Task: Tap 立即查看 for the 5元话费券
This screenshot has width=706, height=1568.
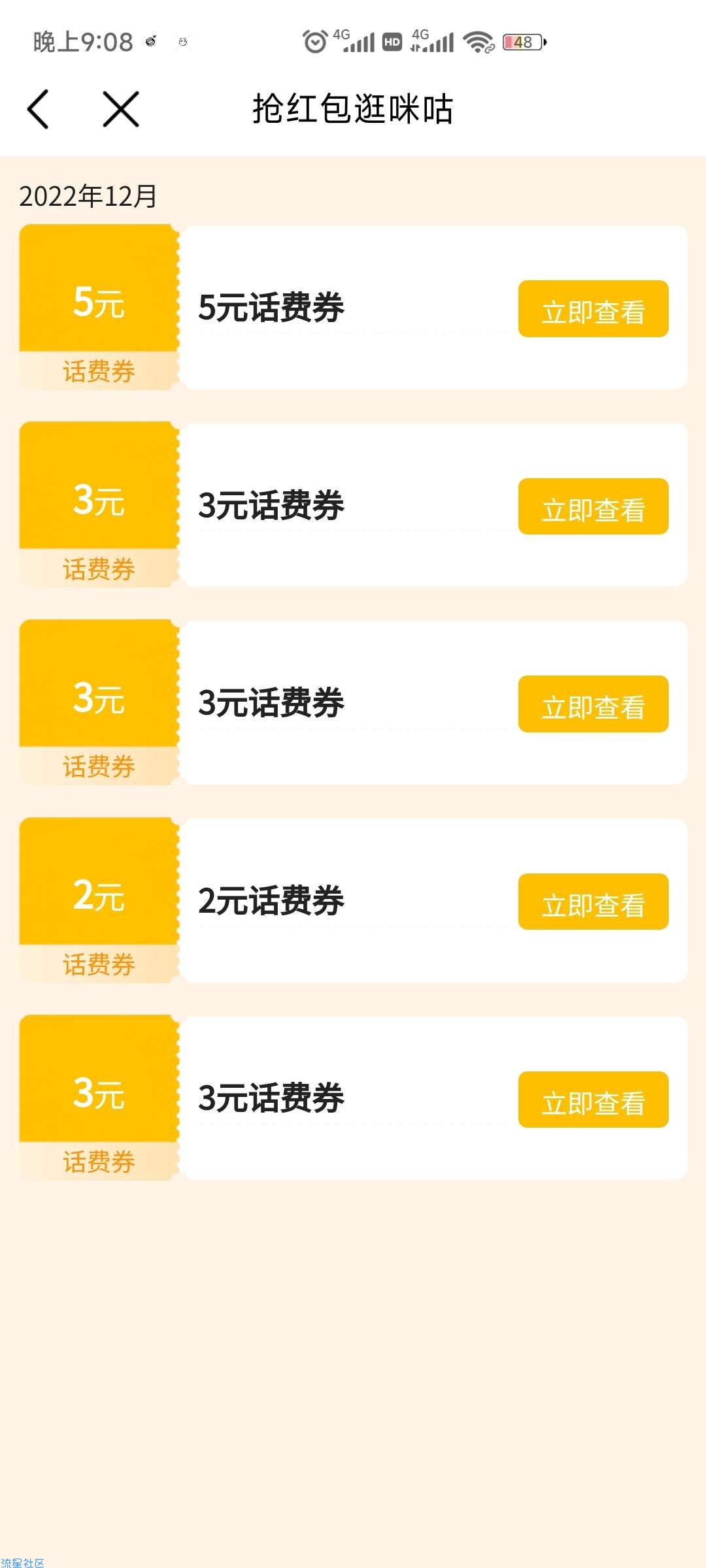Action: (x=593, y=309)
